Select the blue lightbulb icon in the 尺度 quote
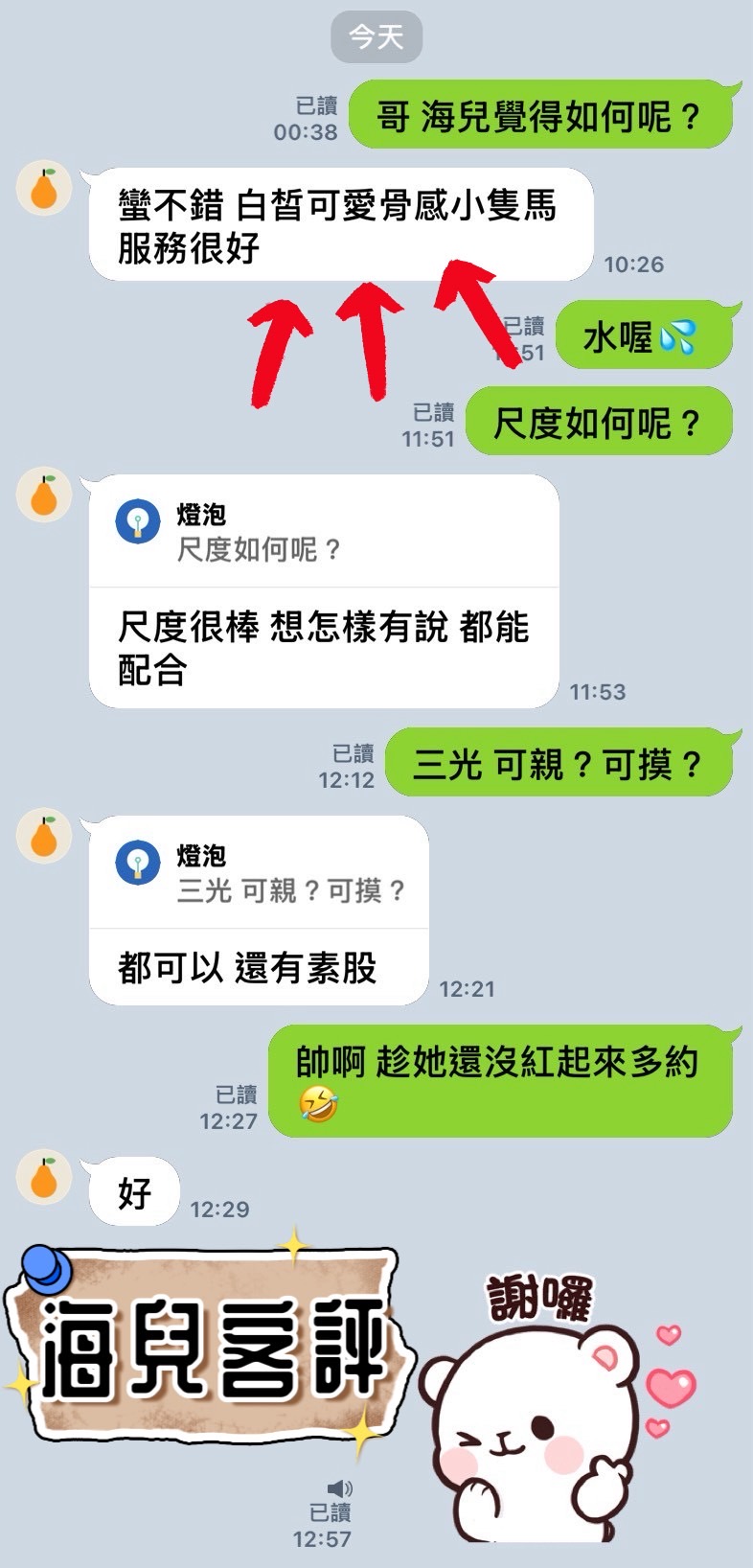Screen dimensions: 753x1568 (136, 519)
